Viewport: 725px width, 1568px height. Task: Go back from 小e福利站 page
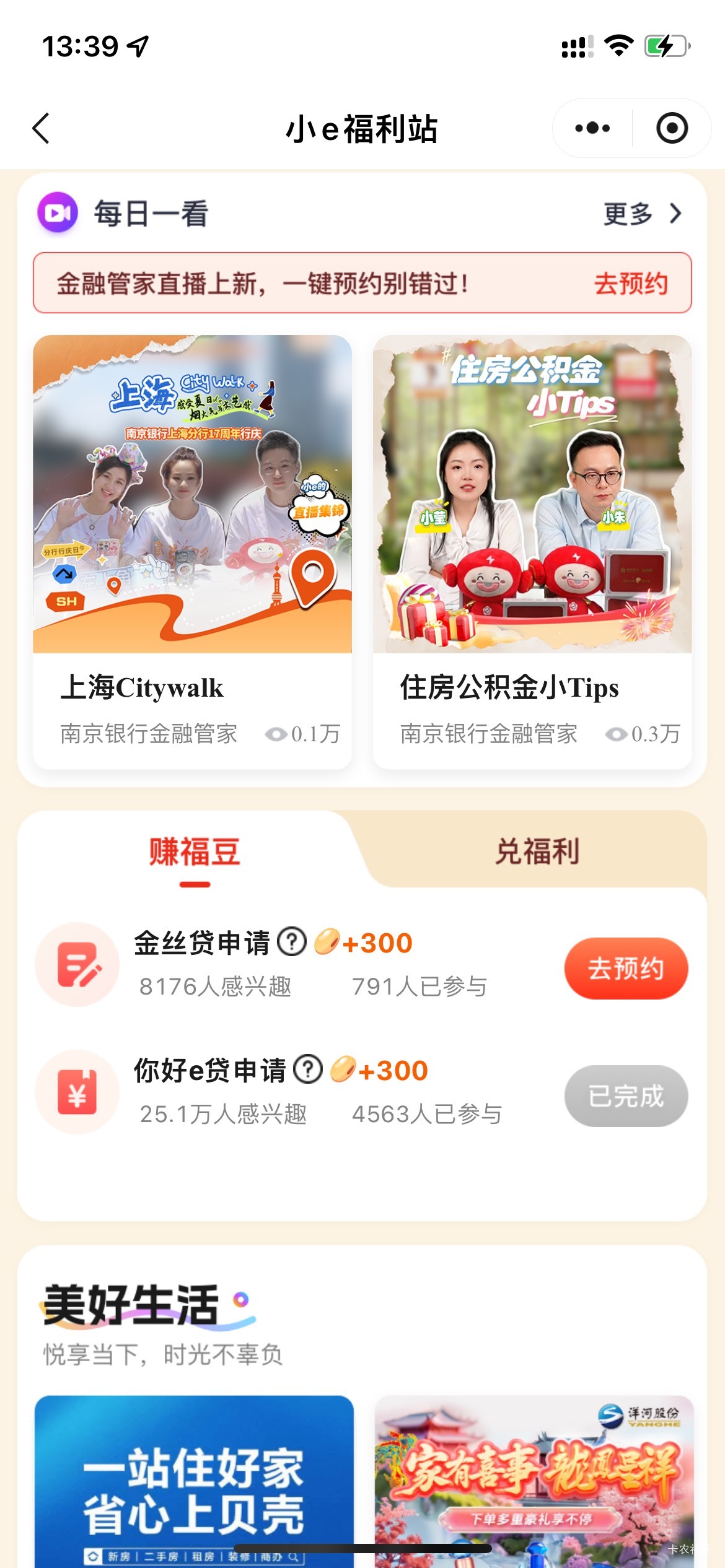click(x=41, y=129)
